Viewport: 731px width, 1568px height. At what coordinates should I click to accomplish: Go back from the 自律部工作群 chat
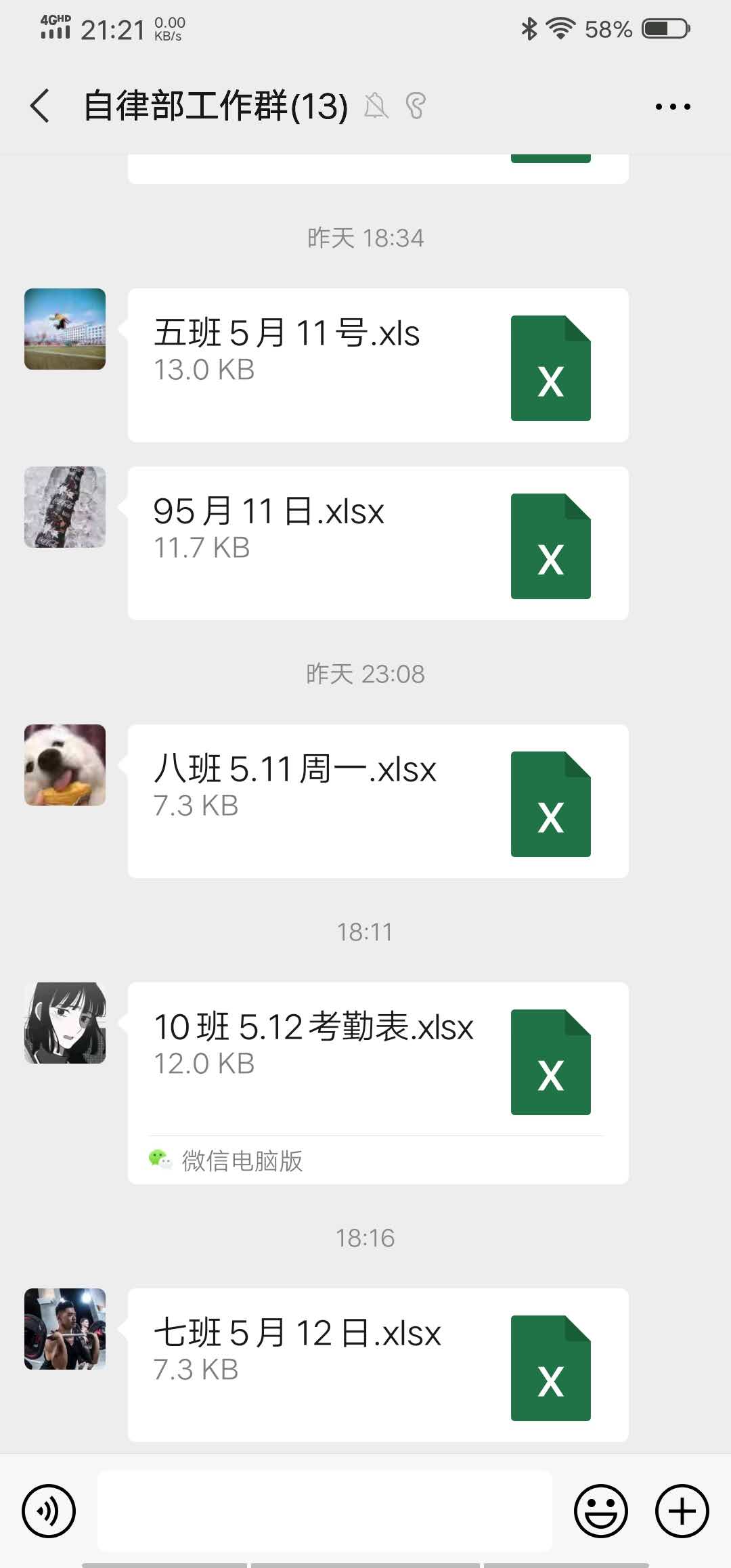pyautogui.click(x=40, y=106)
